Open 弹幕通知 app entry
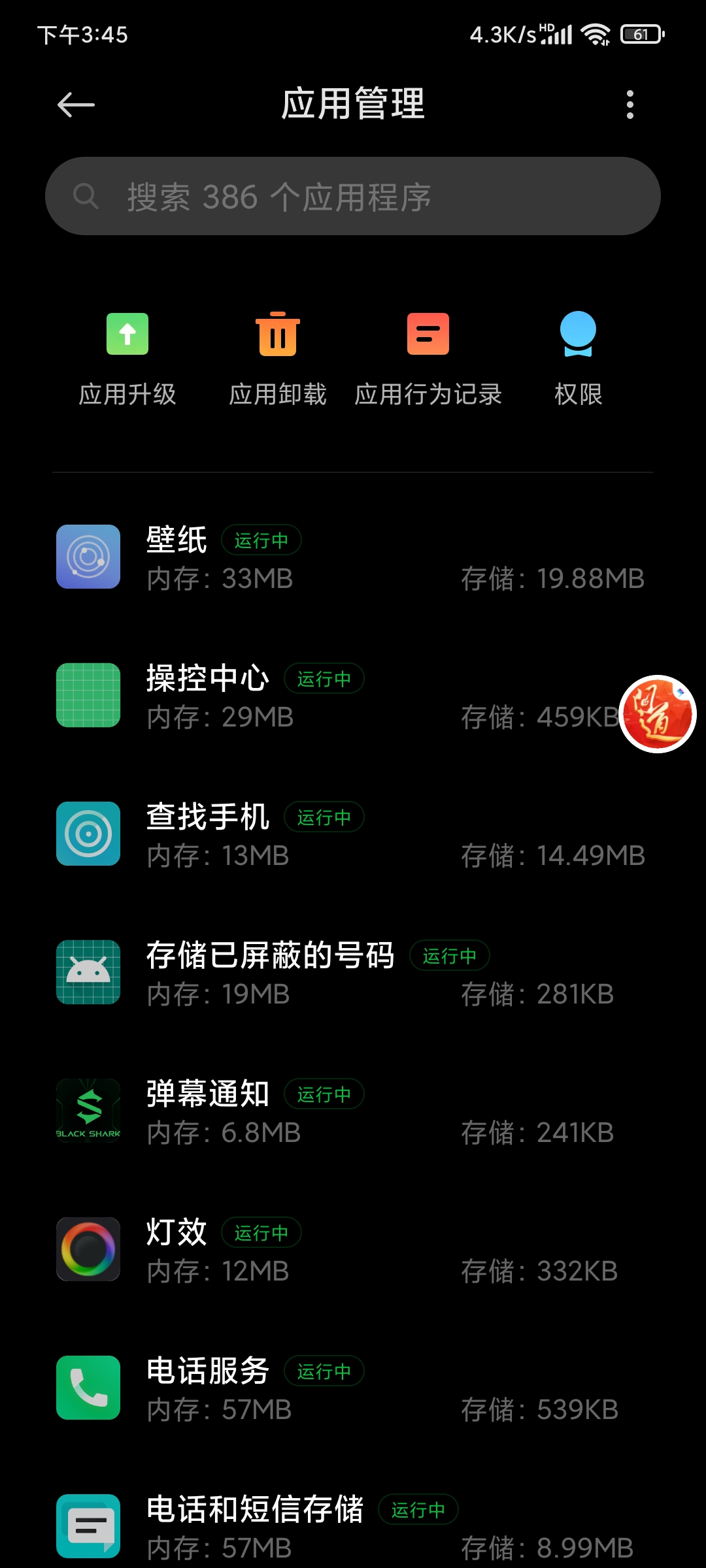This screenshot has height=1568, width=706. point(353,1111)
